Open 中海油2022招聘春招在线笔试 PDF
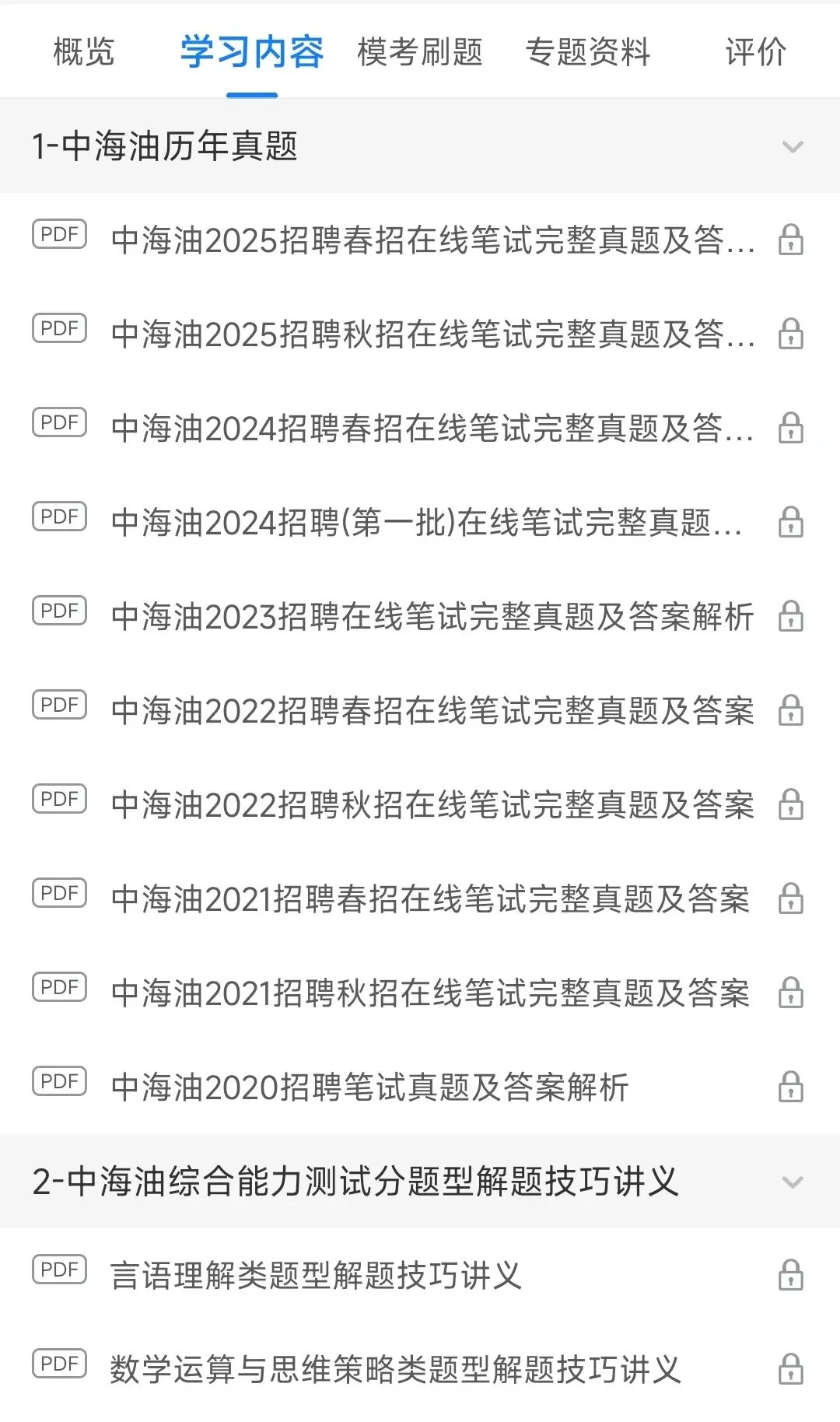Viewport: 840px width, 1422px height. click(x=420, y=710)
